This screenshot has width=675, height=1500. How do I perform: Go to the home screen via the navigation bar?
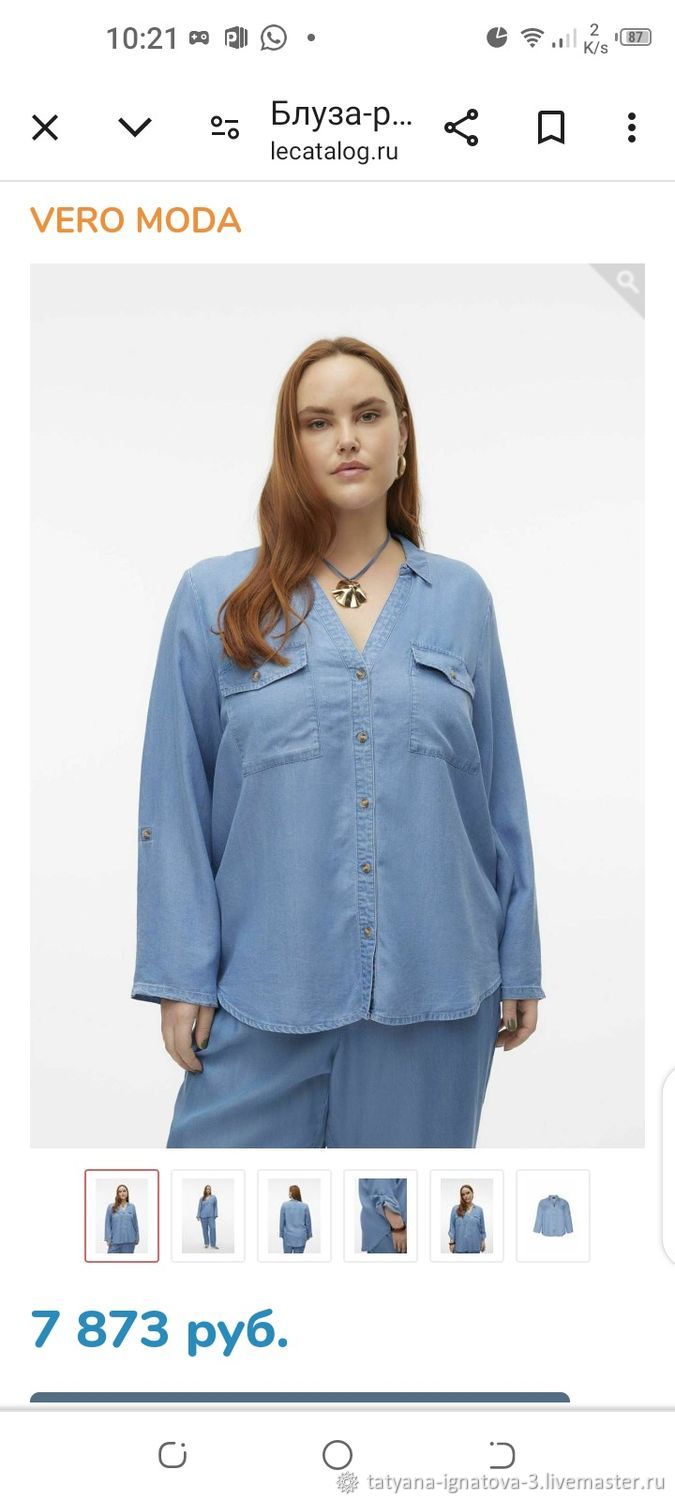tap(337, 1454)
